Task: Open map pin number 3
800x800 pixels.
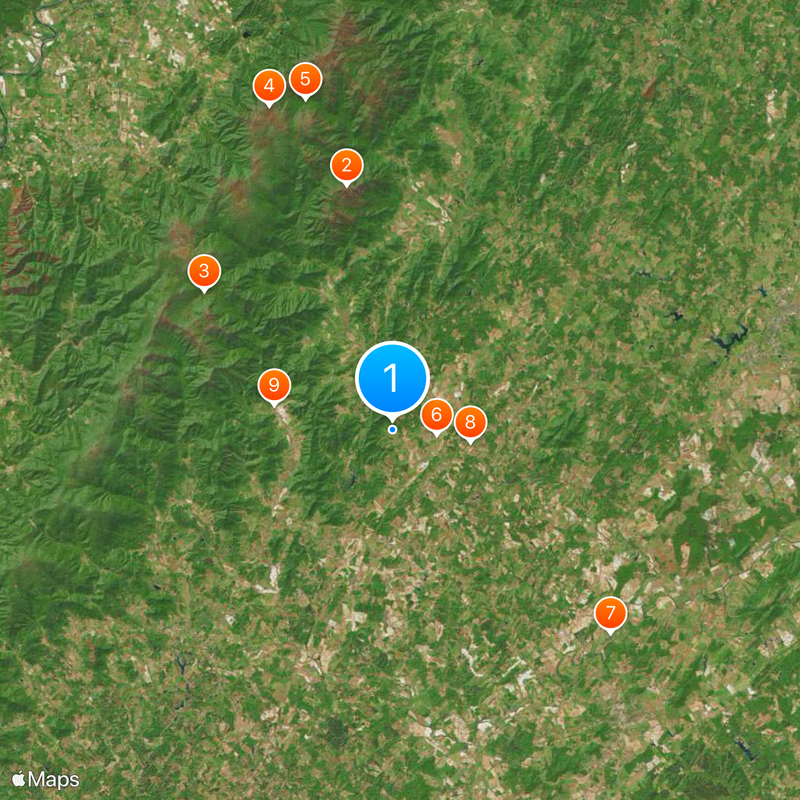Action: (204, 270)
